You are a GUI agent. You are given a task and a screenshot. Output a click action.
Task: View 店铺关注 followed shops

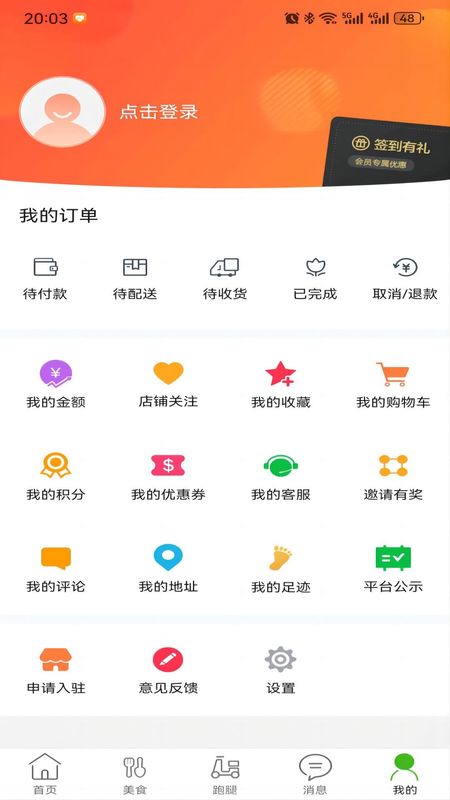pyautogui.click(x=168, y=385)
